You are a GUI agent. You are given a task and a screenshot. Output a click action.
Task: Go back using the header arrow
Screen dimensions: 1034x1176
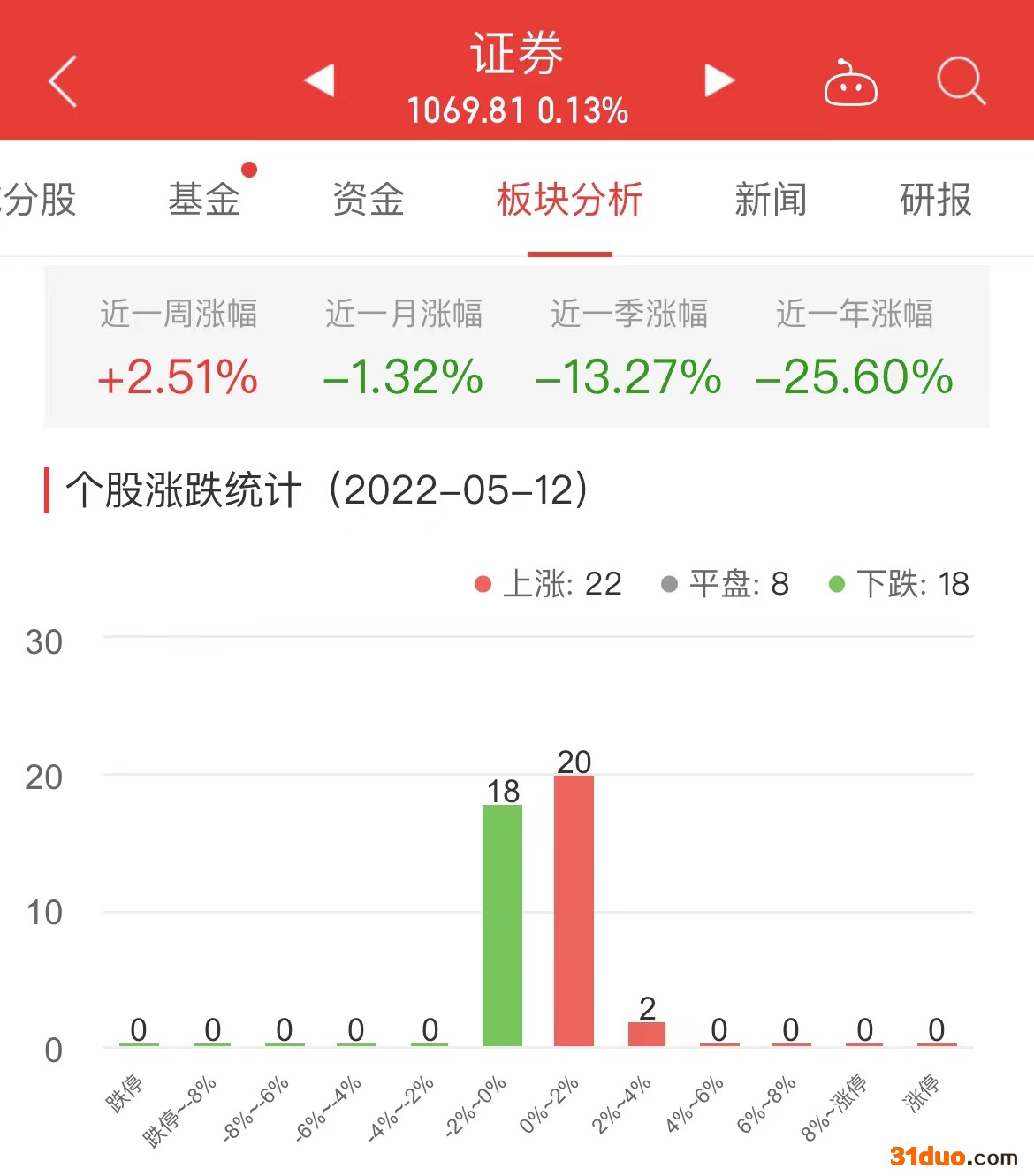tap(63, 81)
